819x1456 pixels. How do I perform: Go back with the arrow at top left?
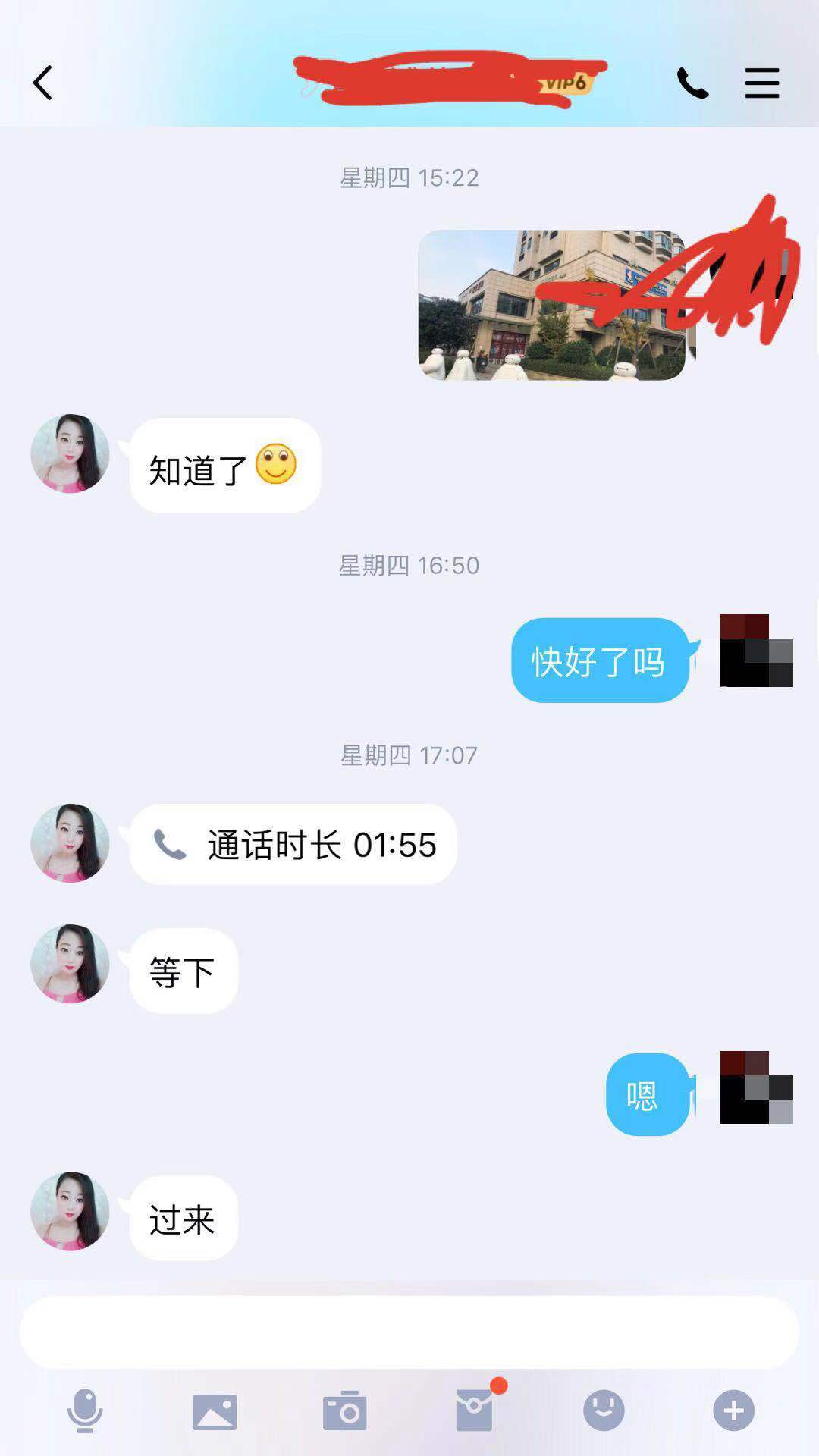[x=43, y=83]
